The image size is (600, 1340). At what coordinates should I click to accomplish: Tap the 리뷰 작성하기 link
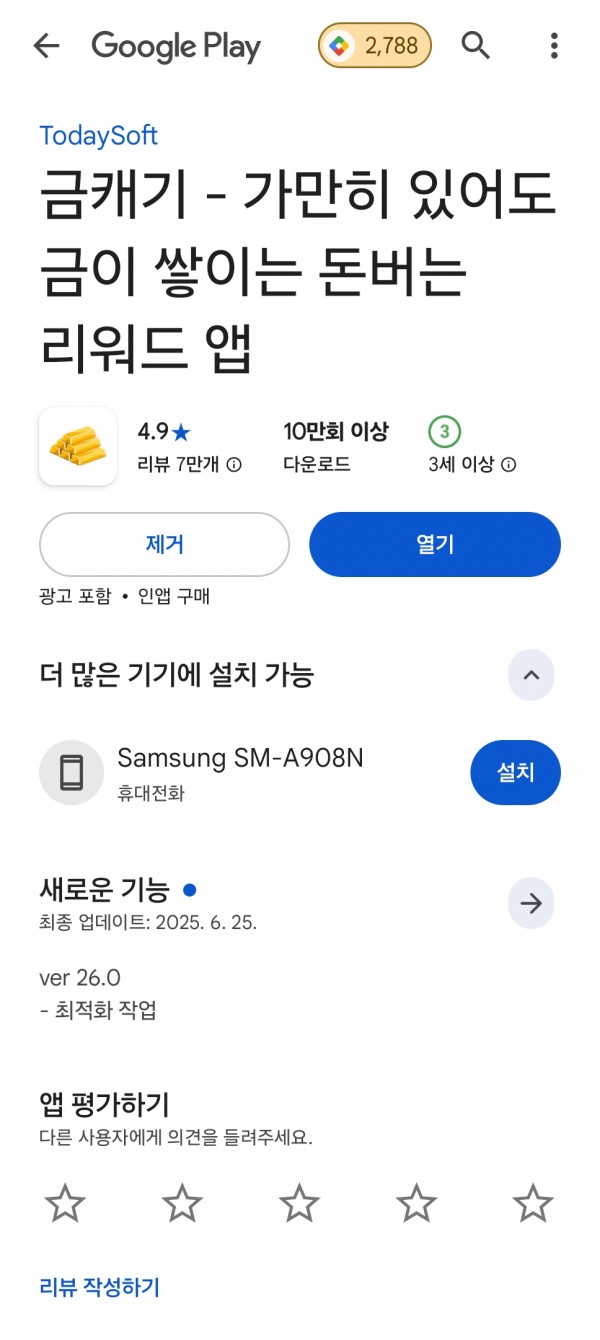coord(99,1287)
